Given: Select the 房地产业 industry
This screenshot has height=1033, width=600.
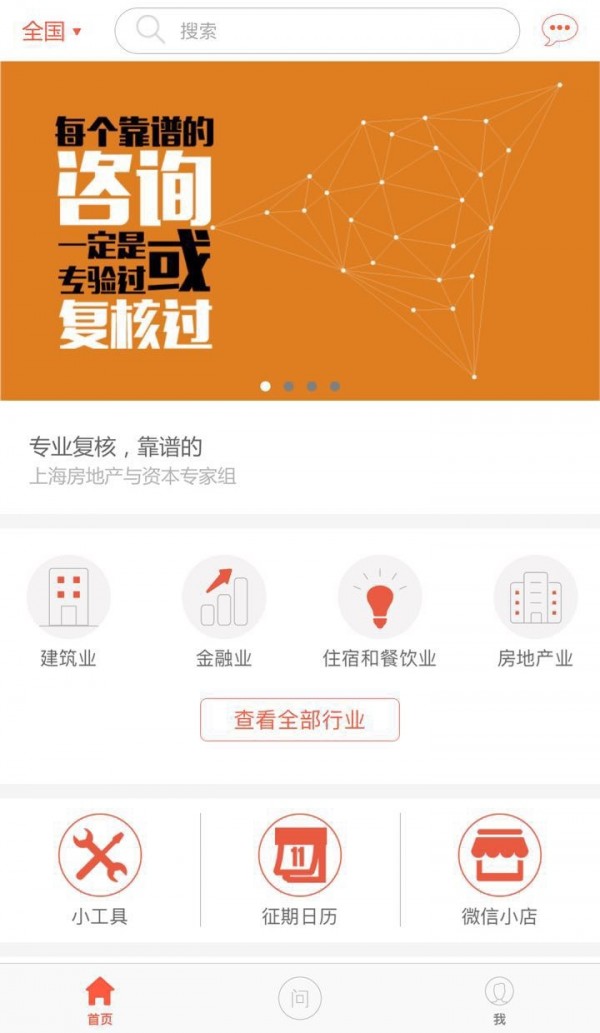Looking at the screenshot, I should click(x=535, y=611).
